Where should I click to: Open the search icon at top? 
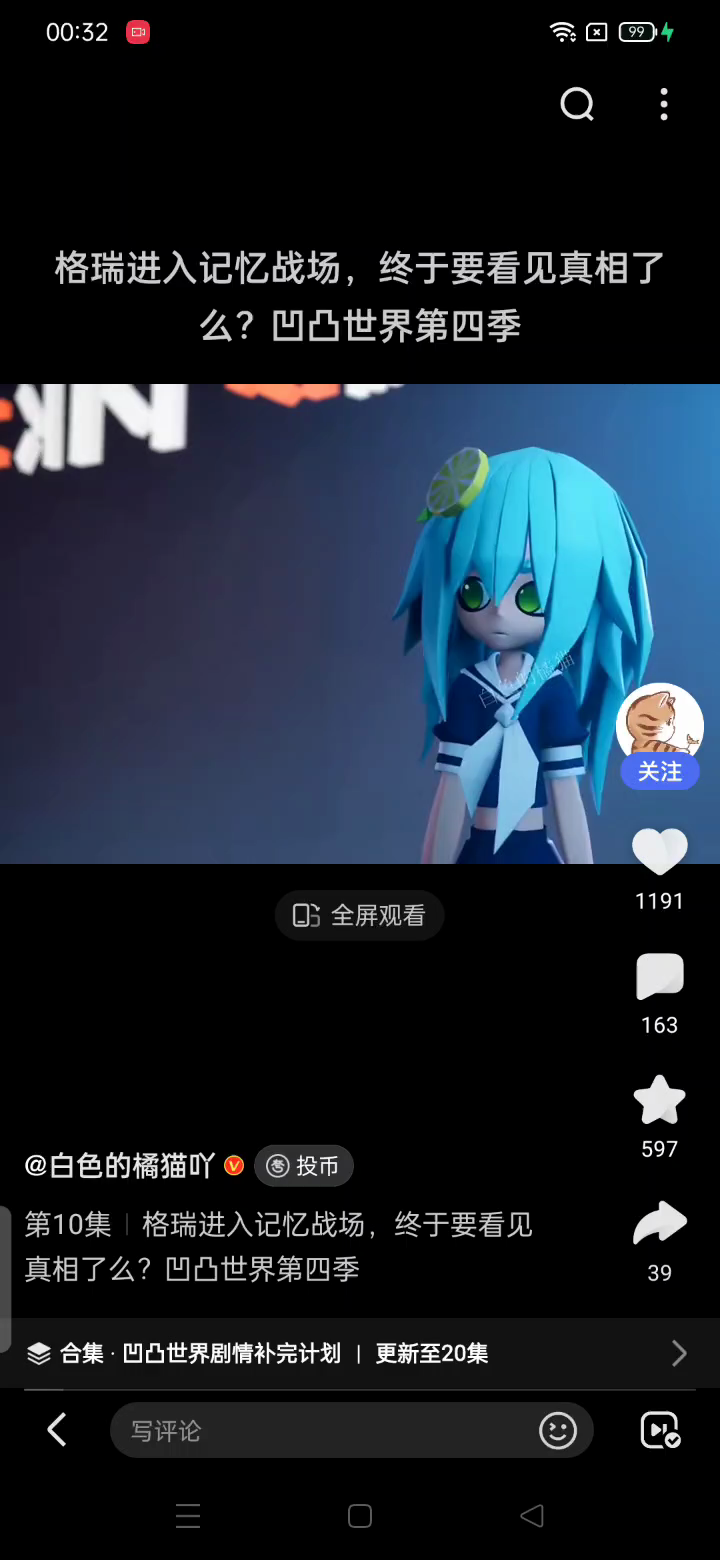tap(577, 104)
